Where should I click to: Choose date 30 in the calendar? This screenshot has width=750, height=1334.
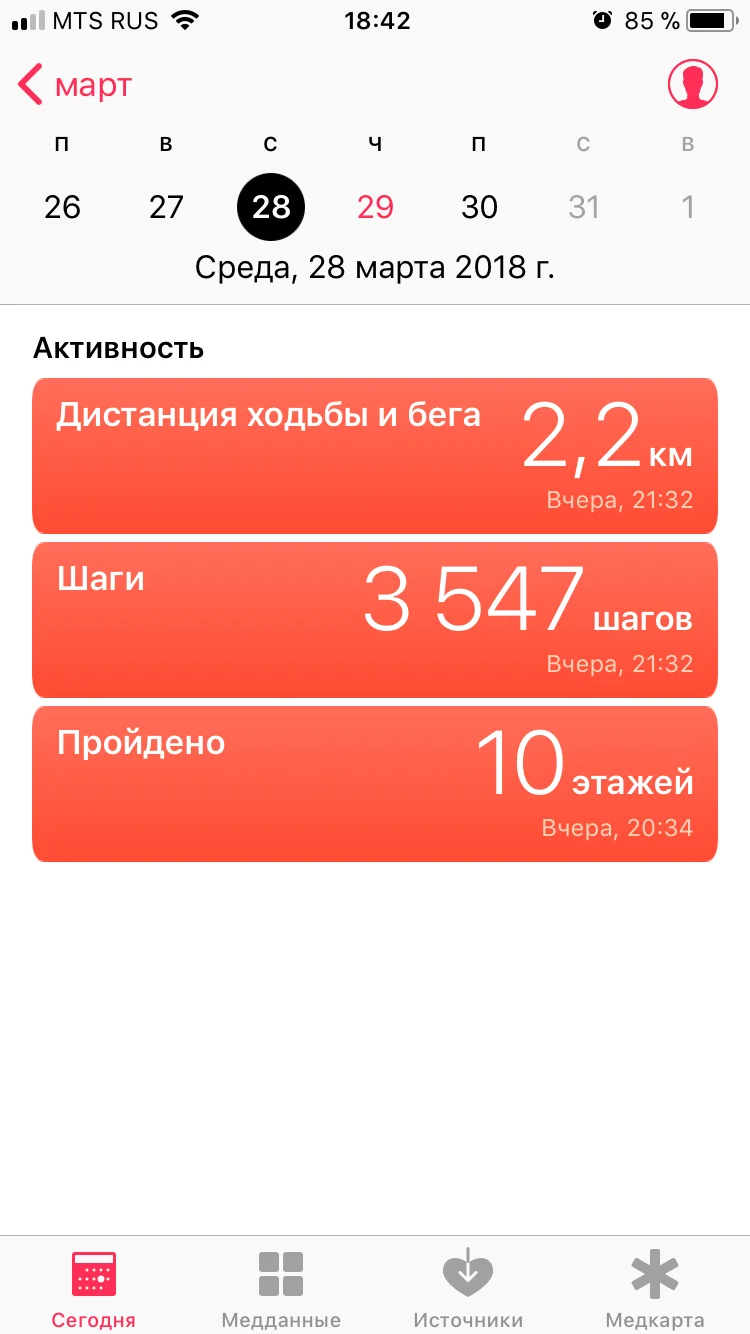tap(479, 207)
